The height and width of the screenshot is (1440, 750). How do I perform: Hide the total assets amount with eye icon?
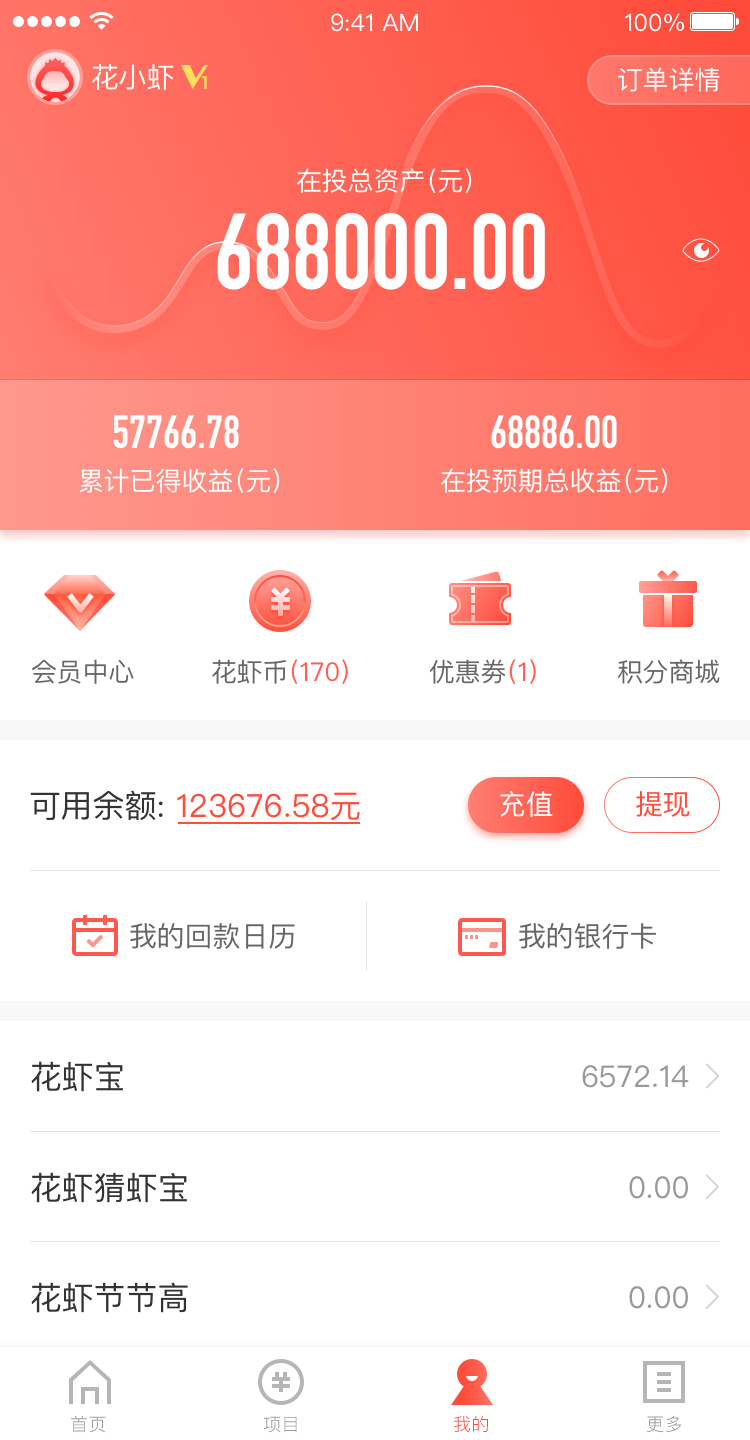tap(700, 250)
